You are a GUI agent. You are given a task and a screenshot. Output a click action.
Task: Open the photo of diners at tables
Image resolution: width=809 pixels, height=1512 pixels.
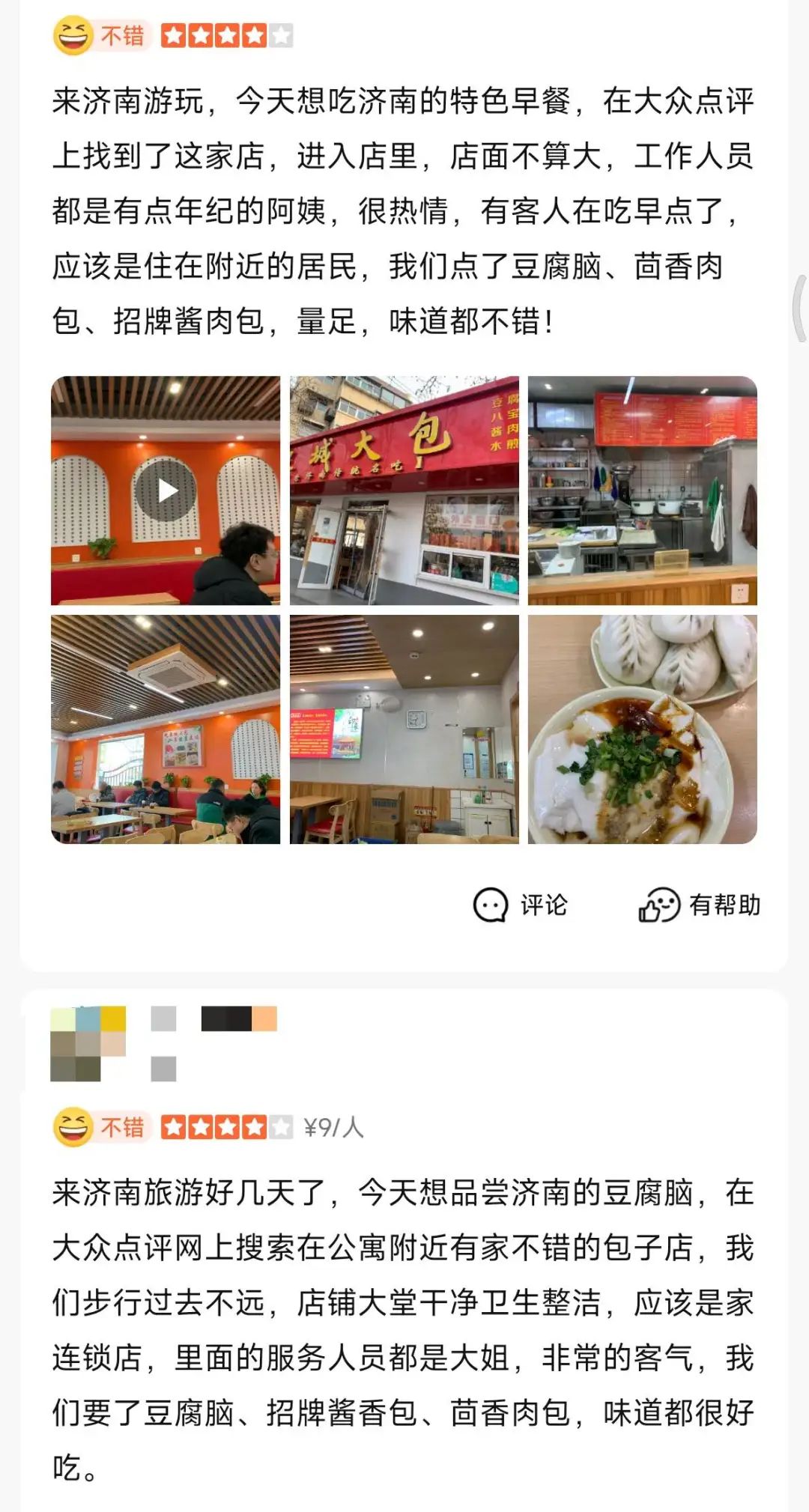point(166,729)
